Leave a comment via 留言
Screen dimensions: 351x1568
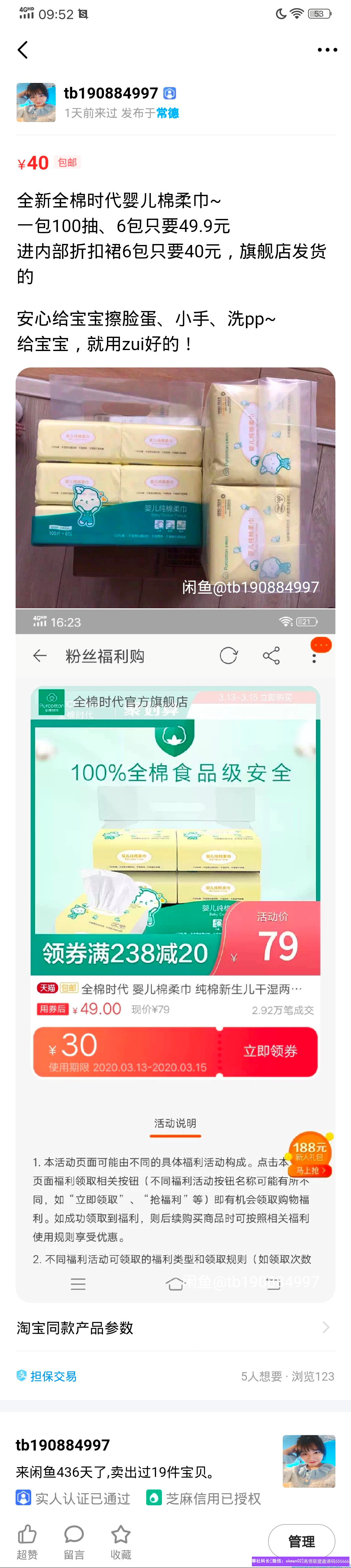click(x=74, y=1541)
